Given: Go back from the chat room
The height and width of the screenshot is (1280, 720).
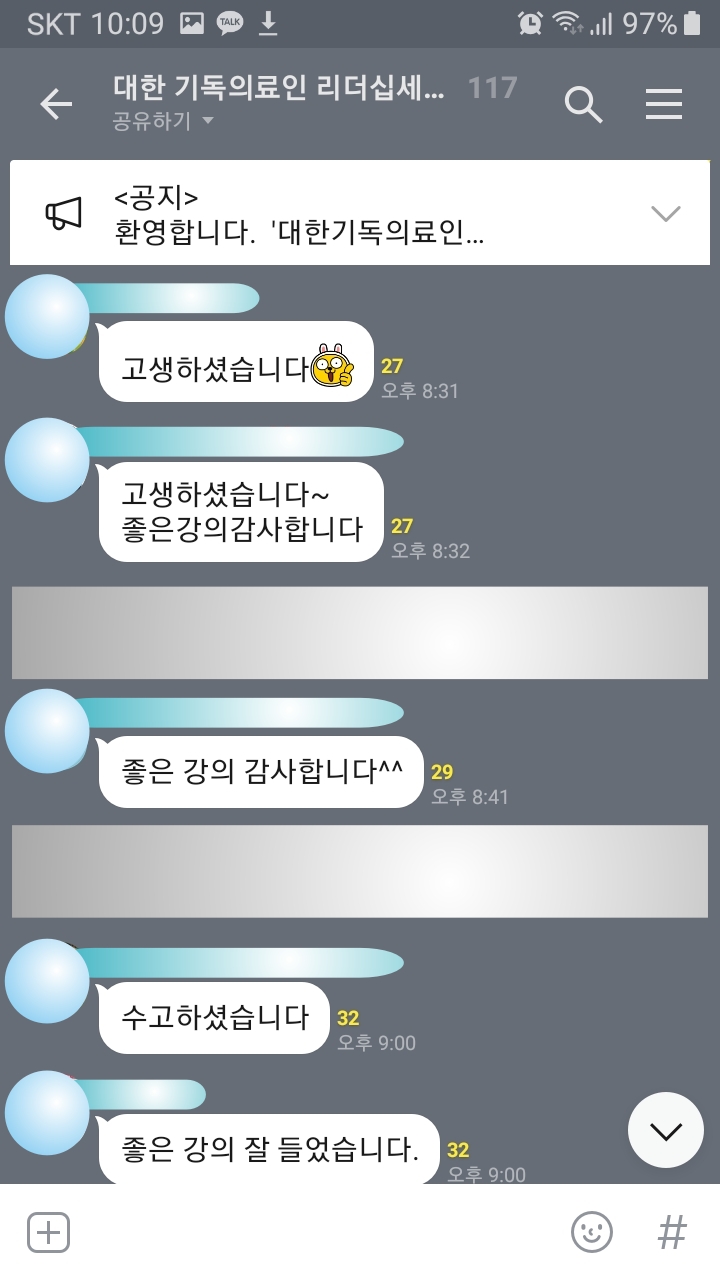Looking at the screenshot, I should click(x=56, y=104).
